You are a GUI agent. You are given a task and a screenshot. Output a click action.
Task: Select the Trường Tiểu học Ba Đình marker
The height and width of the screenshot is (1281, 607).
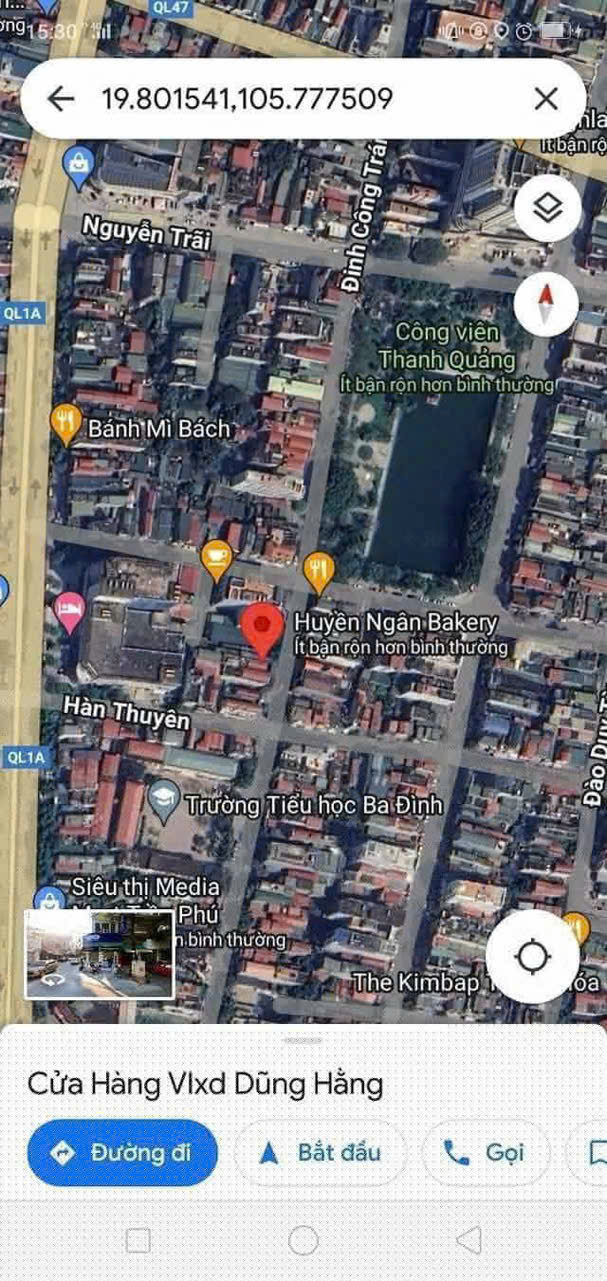[x=163, y=801]
